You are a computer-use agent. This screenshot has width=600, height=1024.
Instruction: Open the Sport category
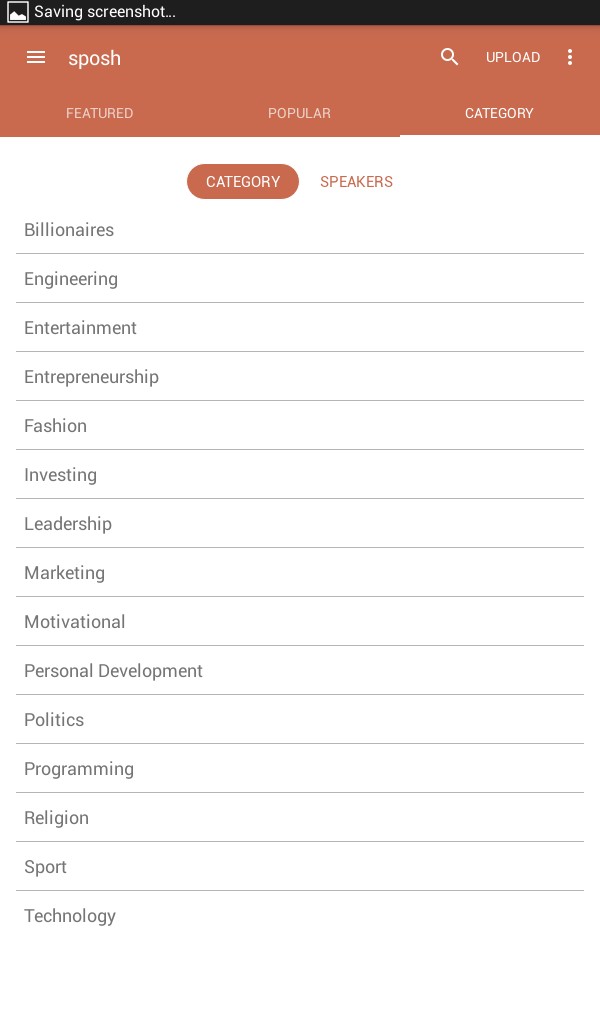(300, 867)
